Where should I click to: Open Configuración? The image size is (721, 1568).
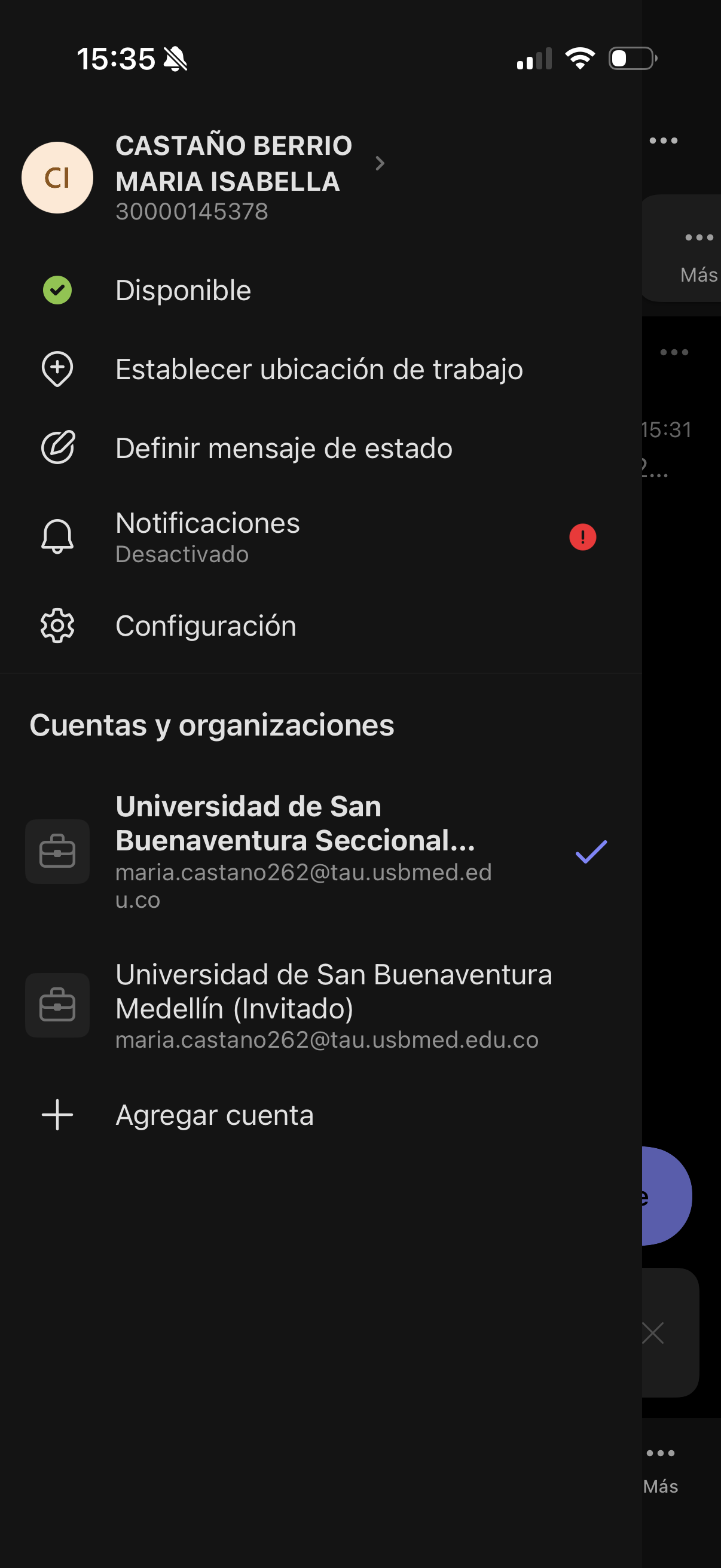click(320, 626)
